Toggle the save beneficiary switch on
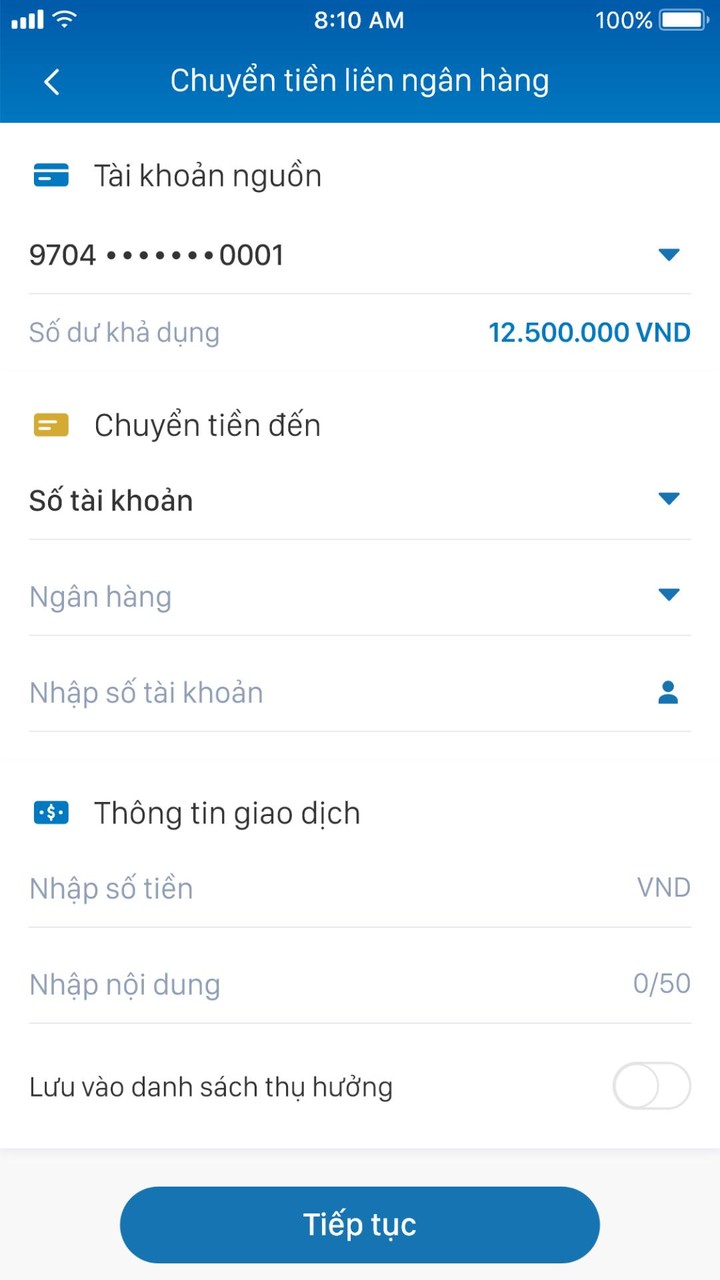 coord(651,1086)
